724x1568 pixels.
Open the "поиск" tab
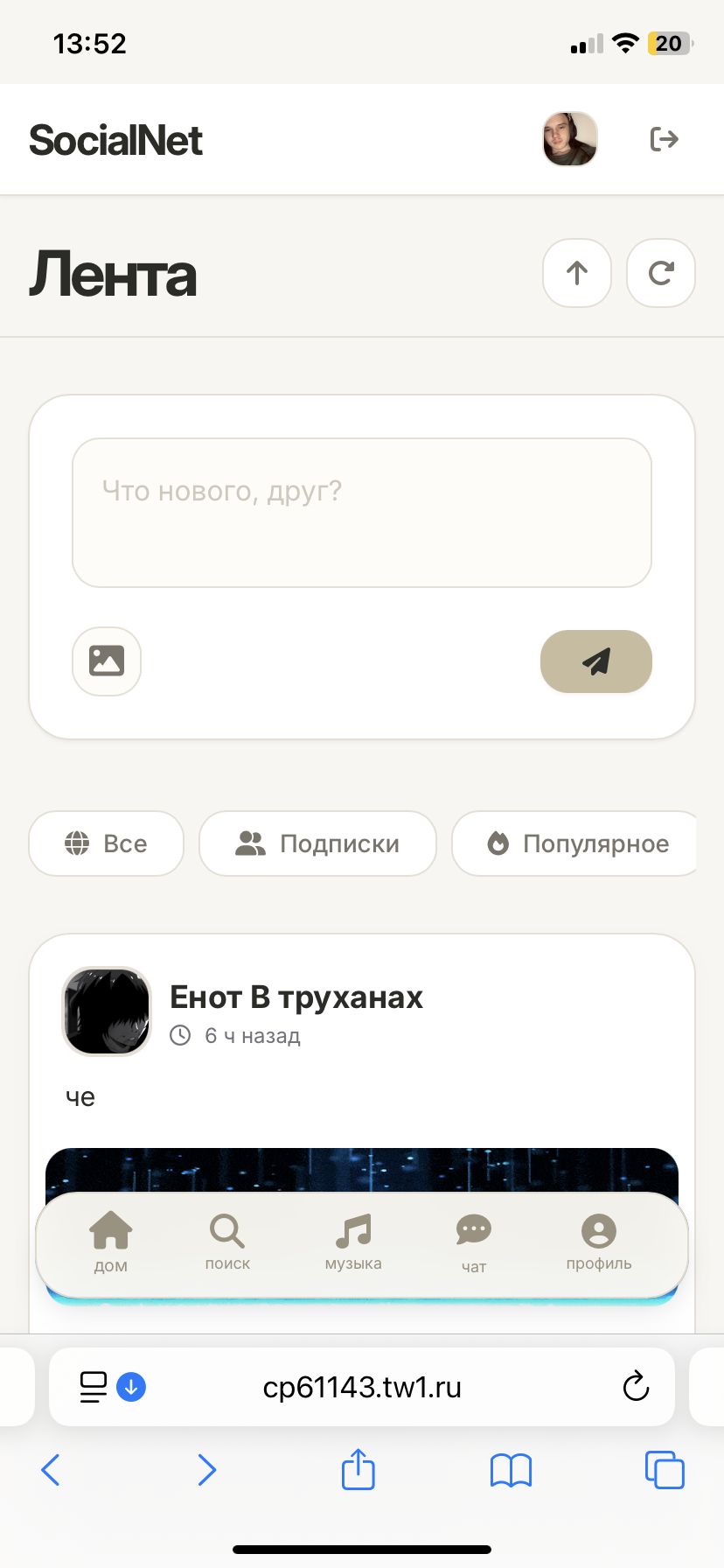pos(227,1241)
